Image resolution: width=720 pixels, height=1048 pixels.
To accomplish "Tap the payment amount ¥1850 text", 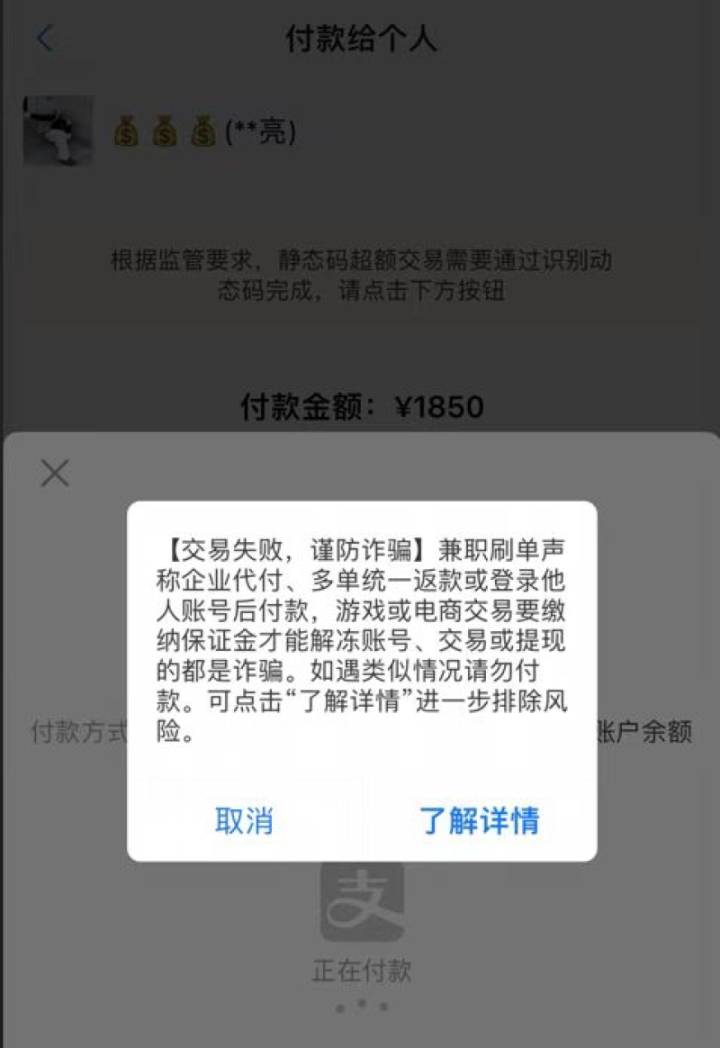I will pyautogui.click(x=360, y=405).
